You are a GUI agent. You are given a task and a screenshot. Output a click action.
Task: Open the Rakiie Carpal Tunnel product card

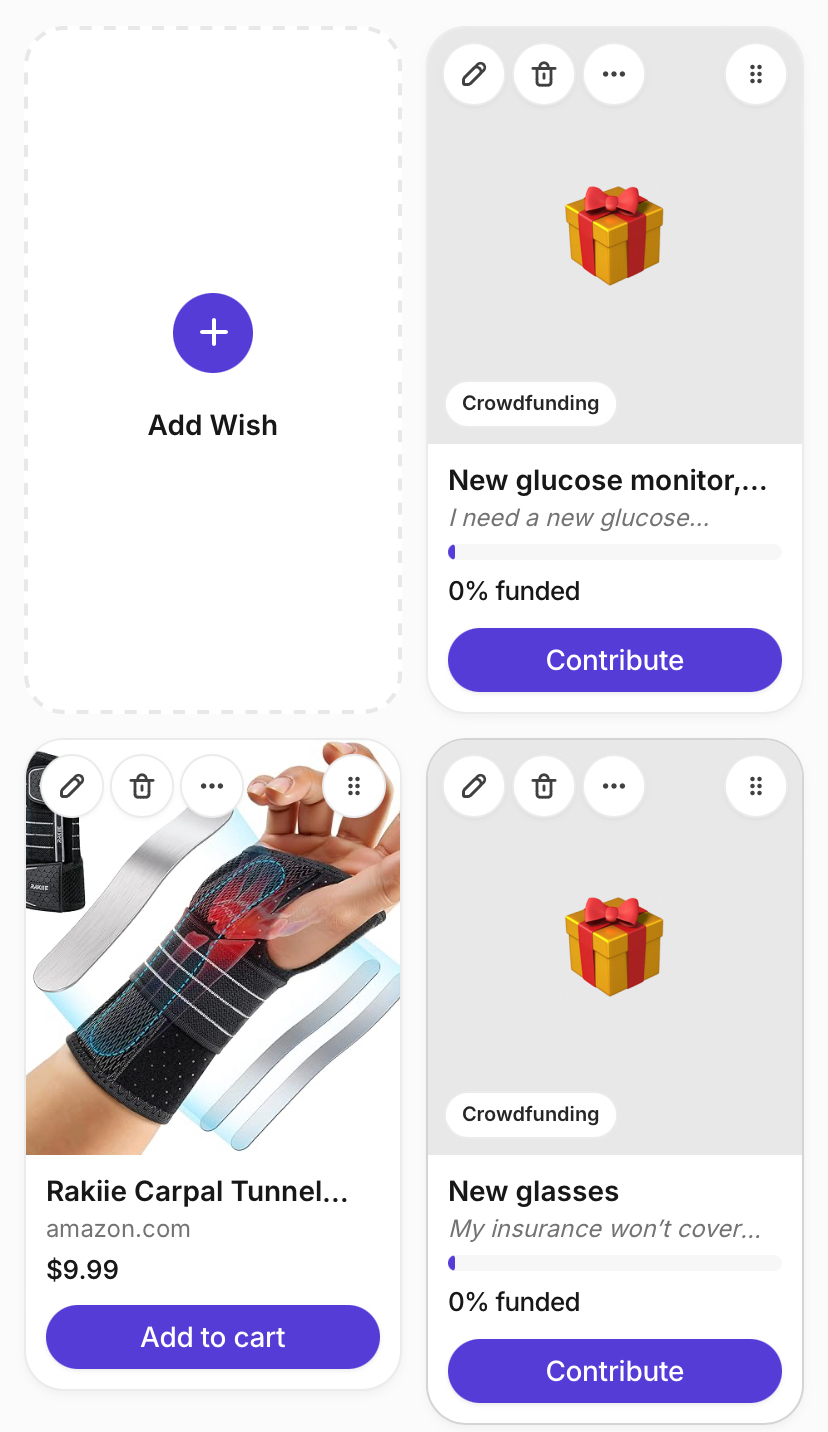[197, 1191]
